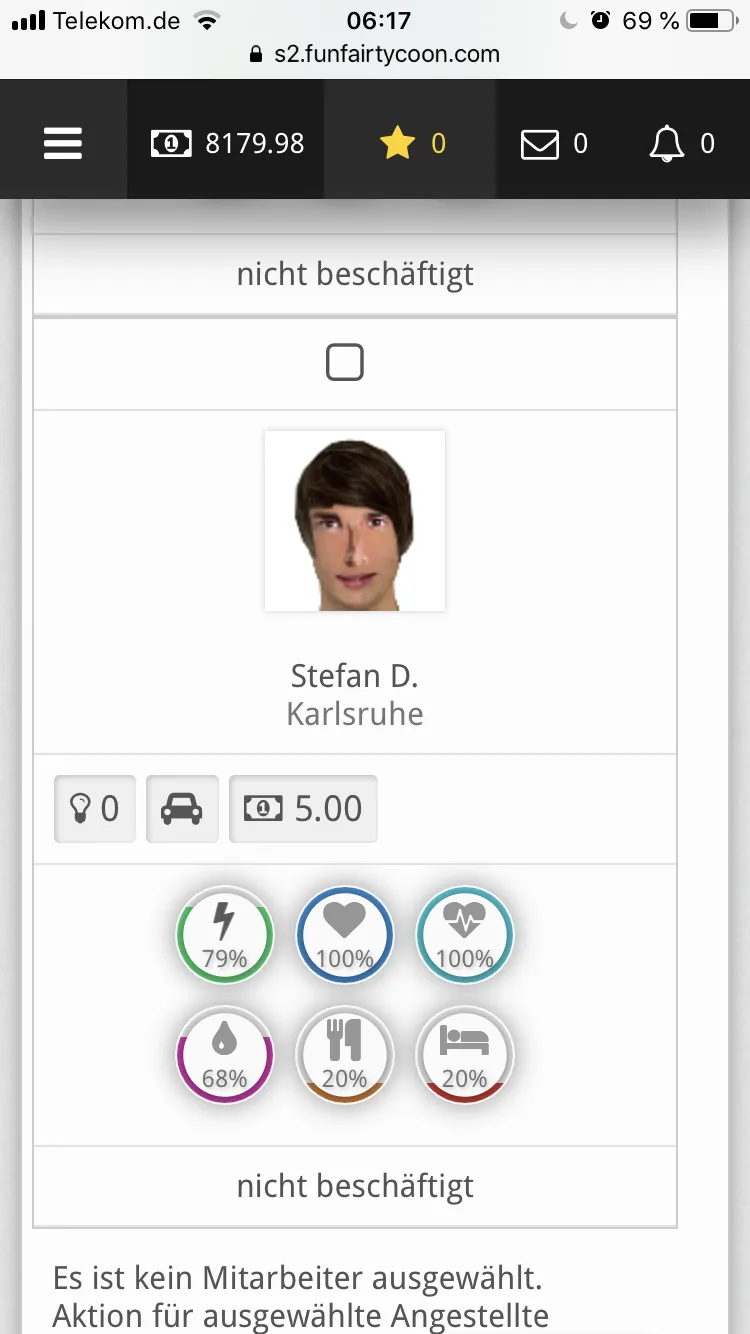
Task: Open the cash balance 8179.98
Action: coord(227,144)
